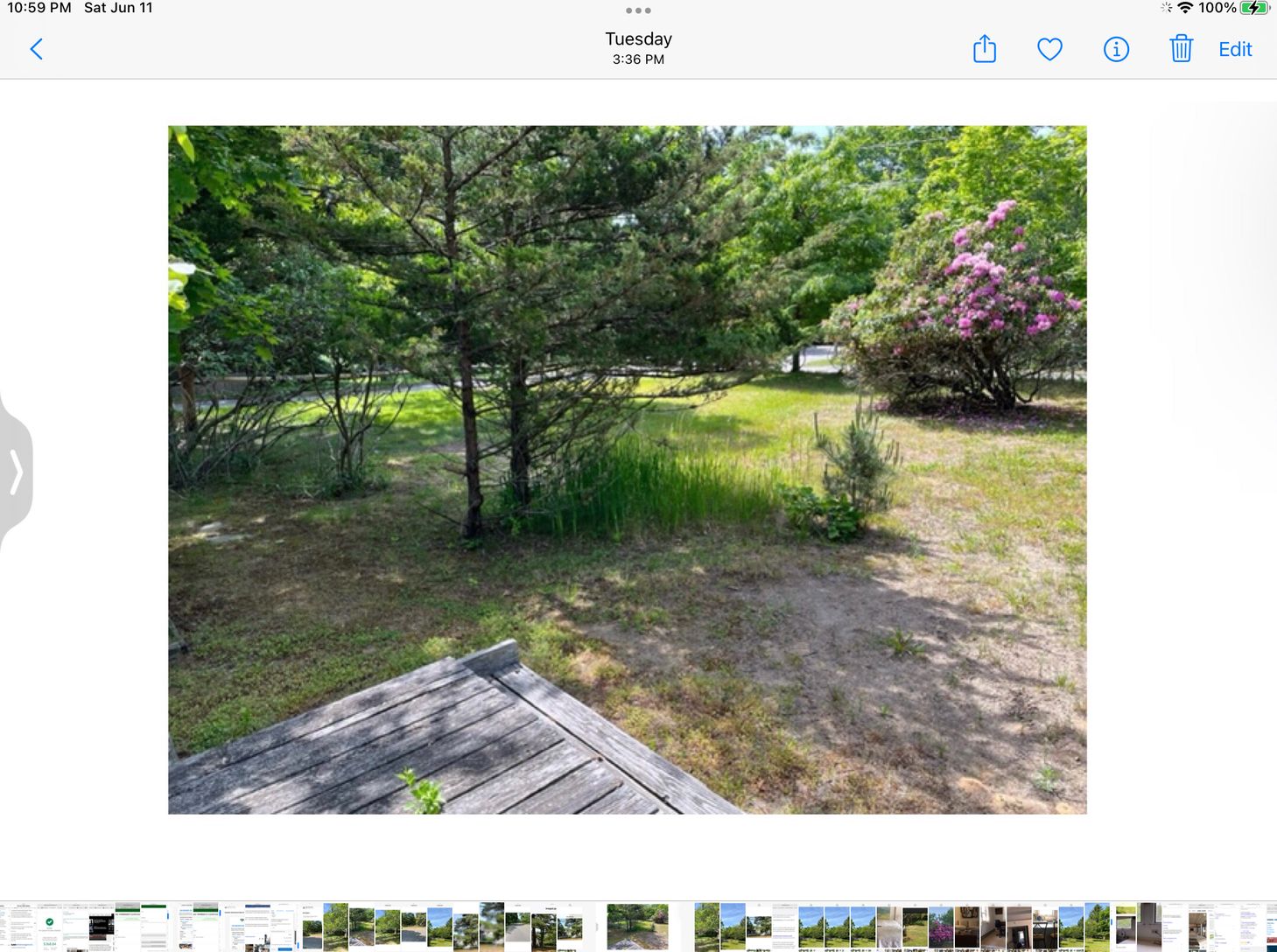
Task: Expand the slide-over handle on left edge
Action: tap(16, 472)
